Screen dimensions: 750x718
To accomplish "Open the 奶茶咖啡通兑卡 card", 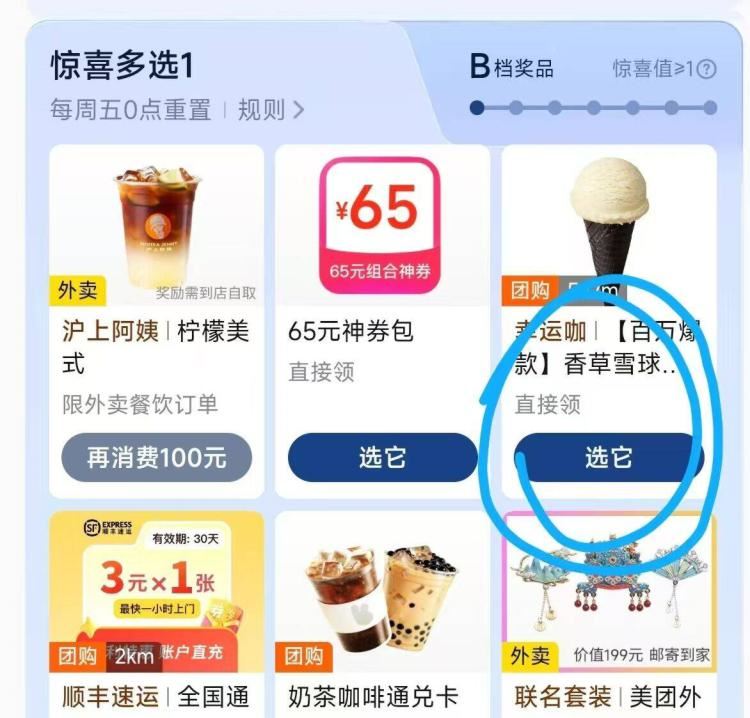I will point(383,614).
